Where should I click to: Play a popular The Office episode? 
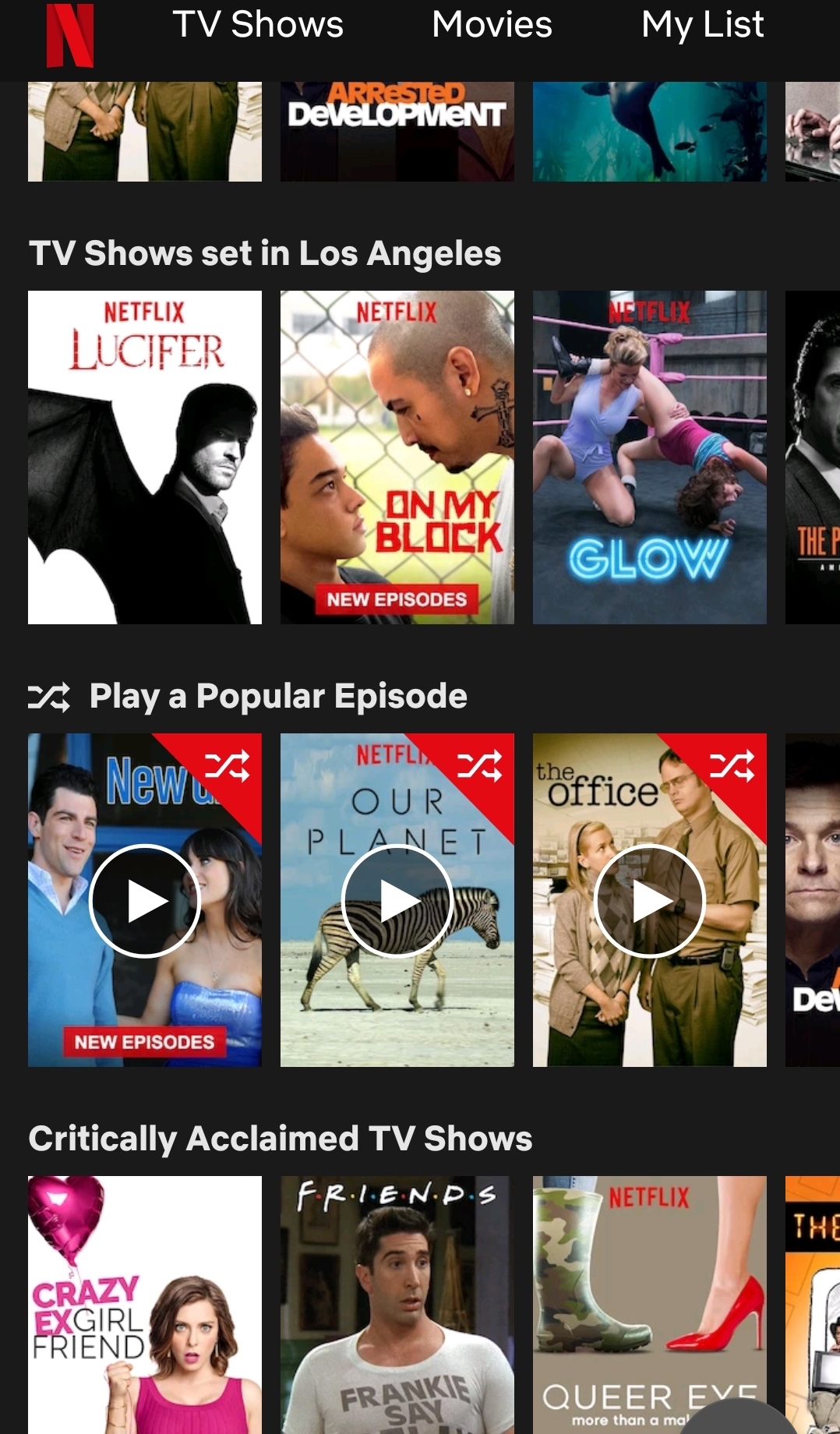pyautogui.click(x=649, y=901)
